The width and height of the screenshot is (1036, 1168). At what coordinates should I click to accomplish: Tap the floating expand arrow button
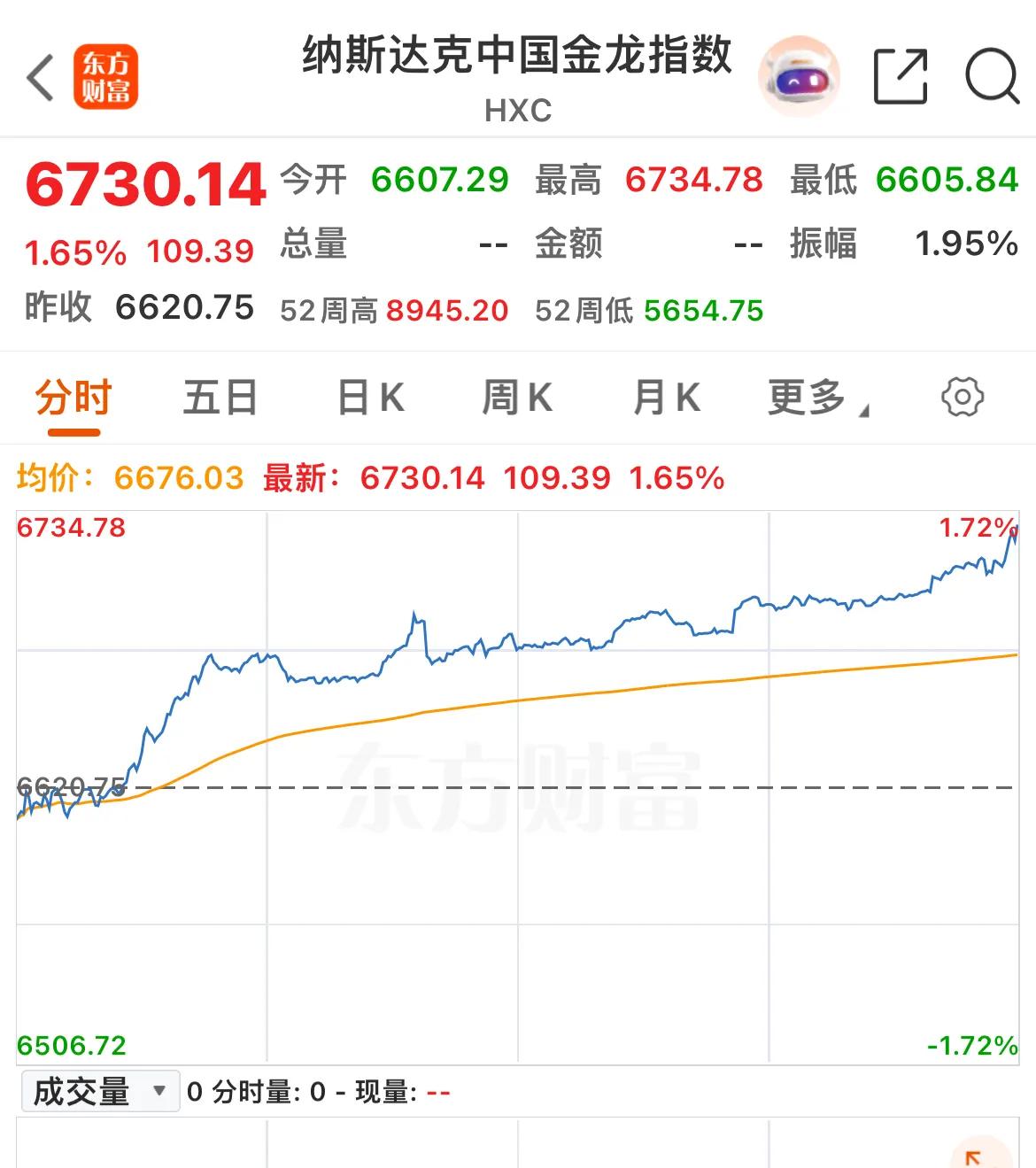tap(979, 1155)
